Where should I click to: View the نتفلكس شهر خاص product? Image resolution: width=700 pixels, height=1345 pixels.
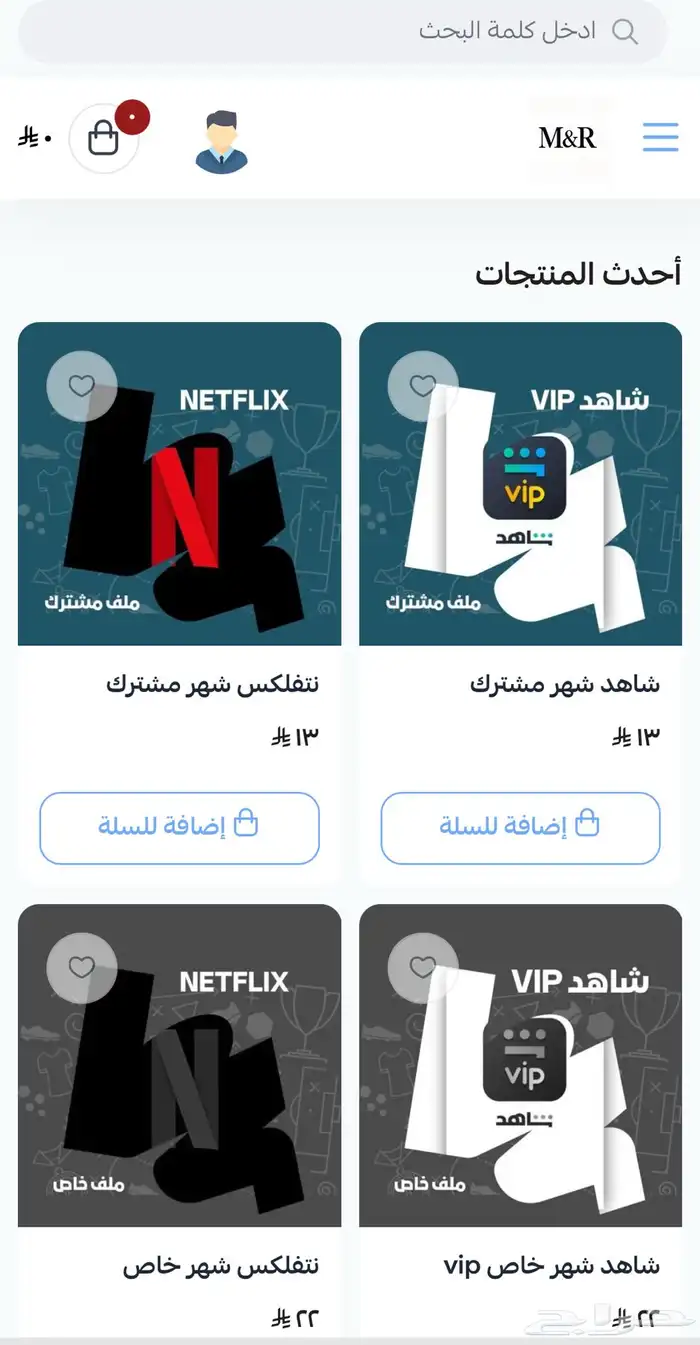coord(179,1065)
